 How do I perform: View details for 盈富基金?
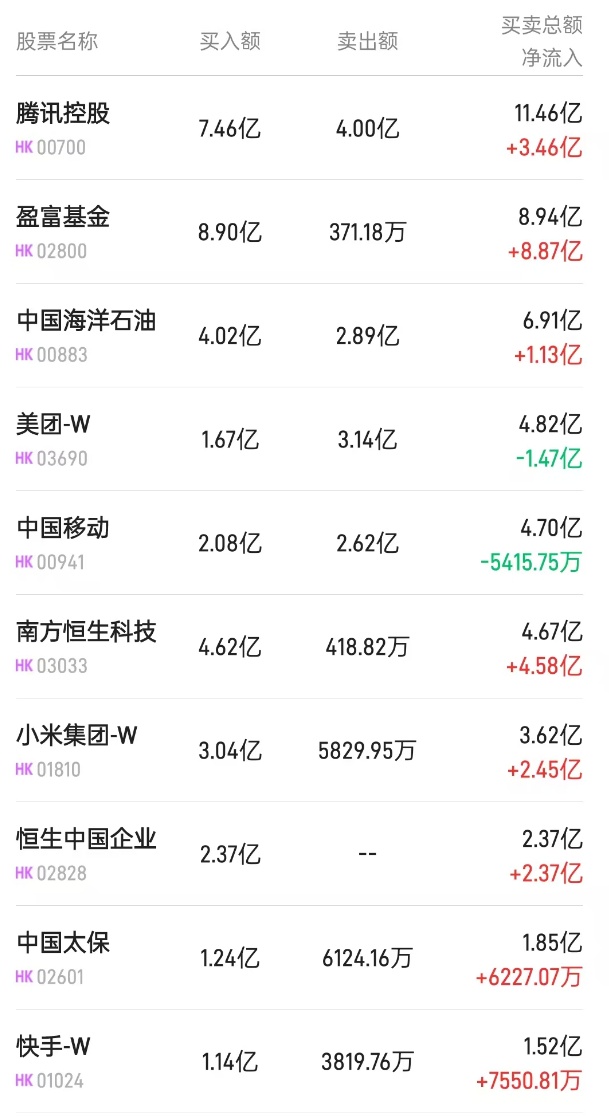[x=63, y=217]
